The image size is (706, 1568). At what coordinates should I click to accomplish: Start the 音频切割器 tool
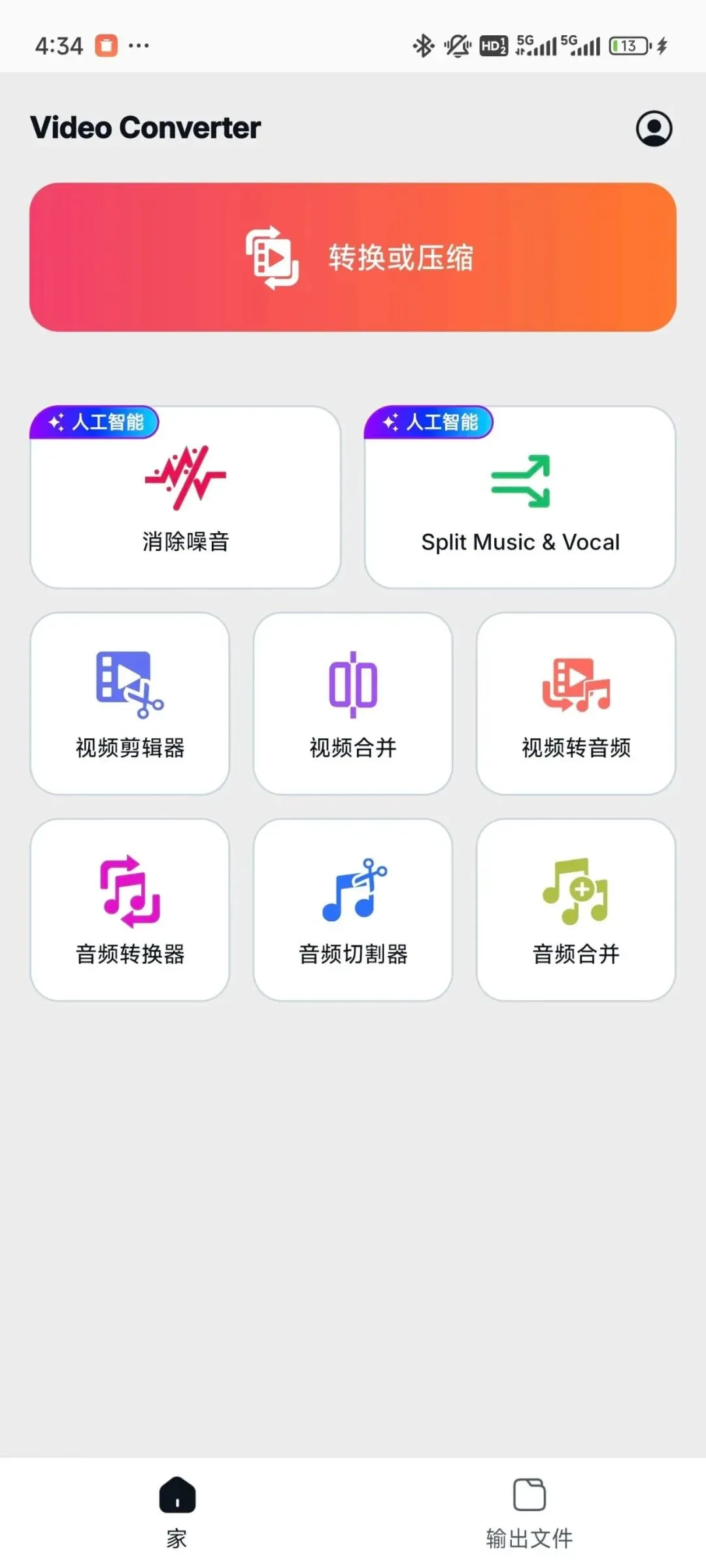pyautogui.click(x=353, y=909)
